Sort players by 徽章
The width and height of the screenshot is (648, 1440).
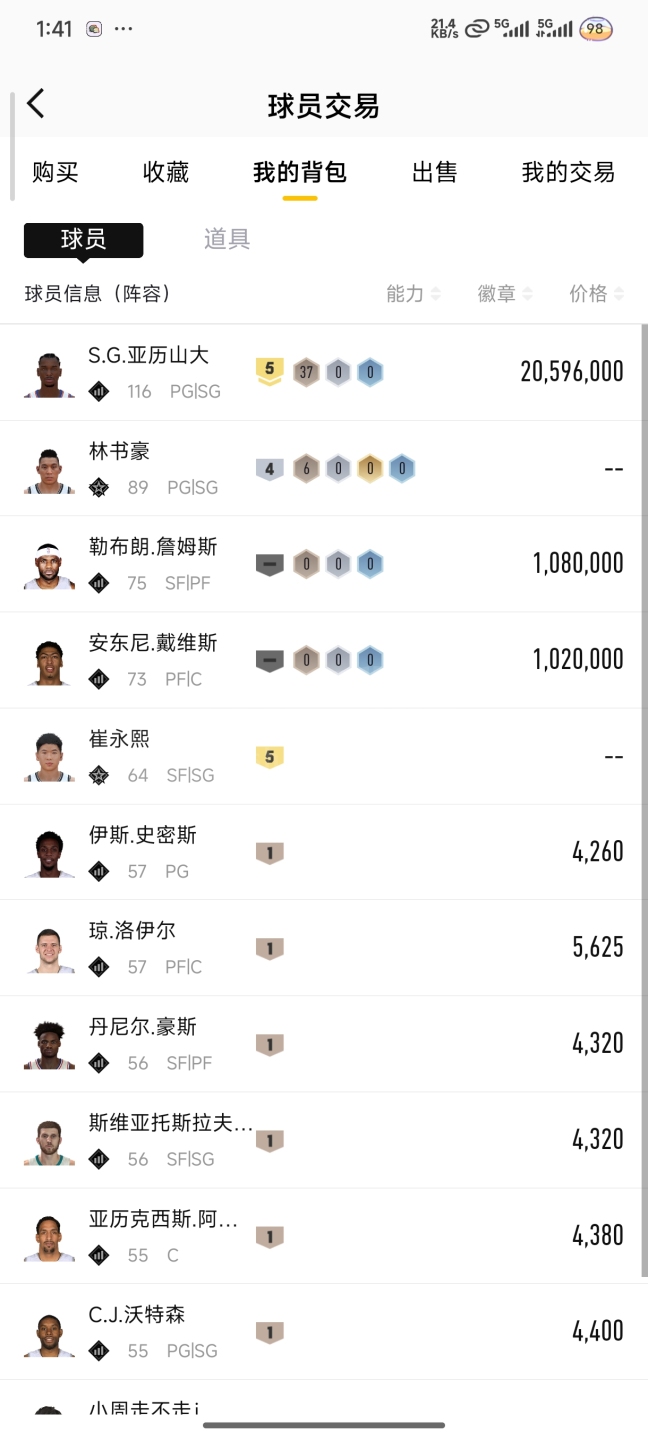tap(504, 293)
